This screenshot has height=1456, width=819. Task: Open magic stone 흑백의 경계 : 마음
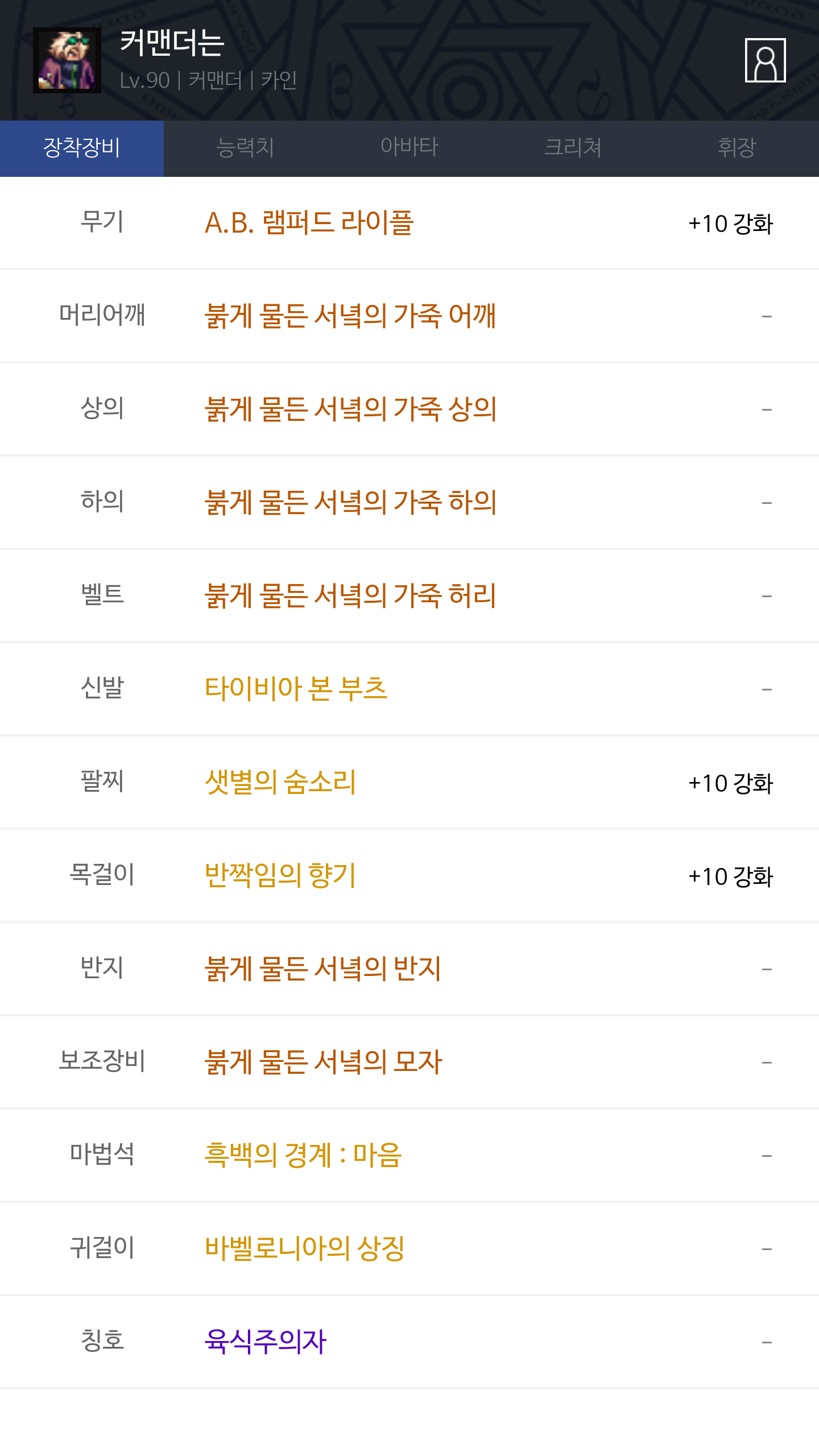(303, 1156)
